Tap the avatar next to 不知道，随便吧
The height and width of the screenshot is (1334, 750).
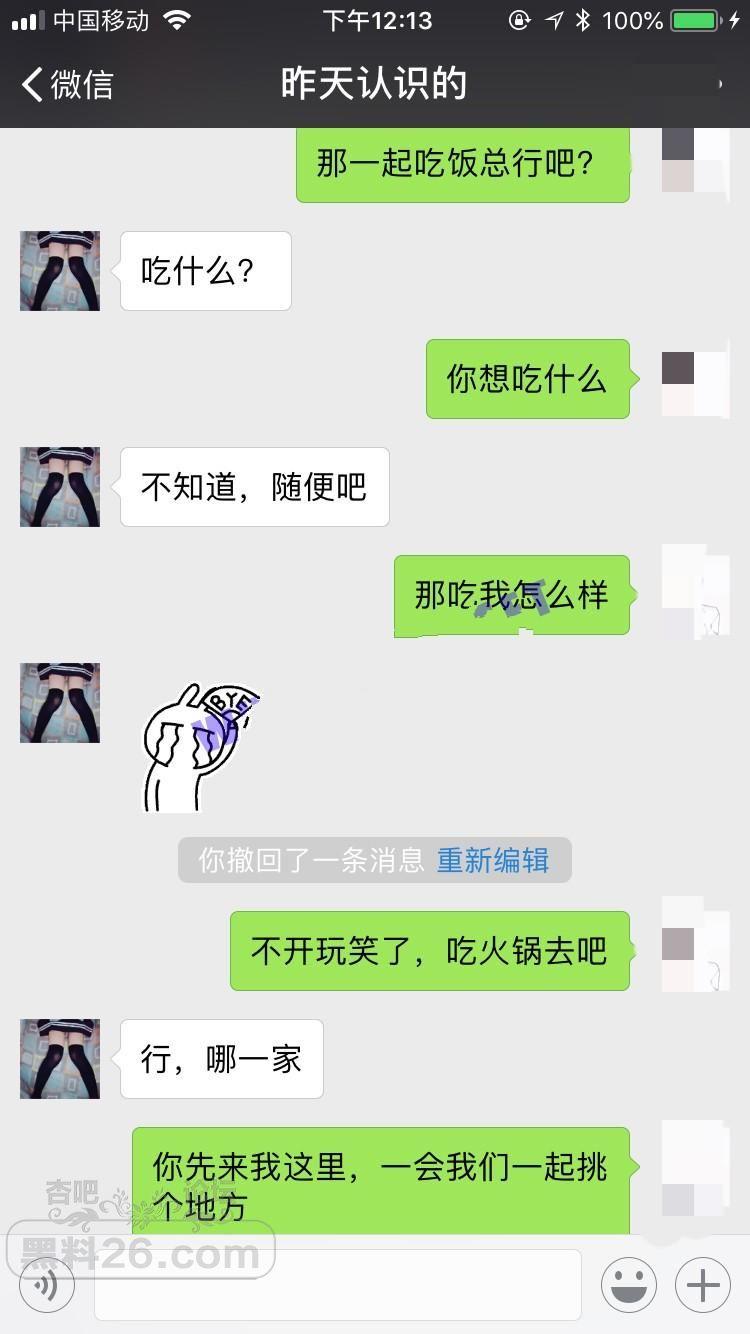click(x=60, y=487)
